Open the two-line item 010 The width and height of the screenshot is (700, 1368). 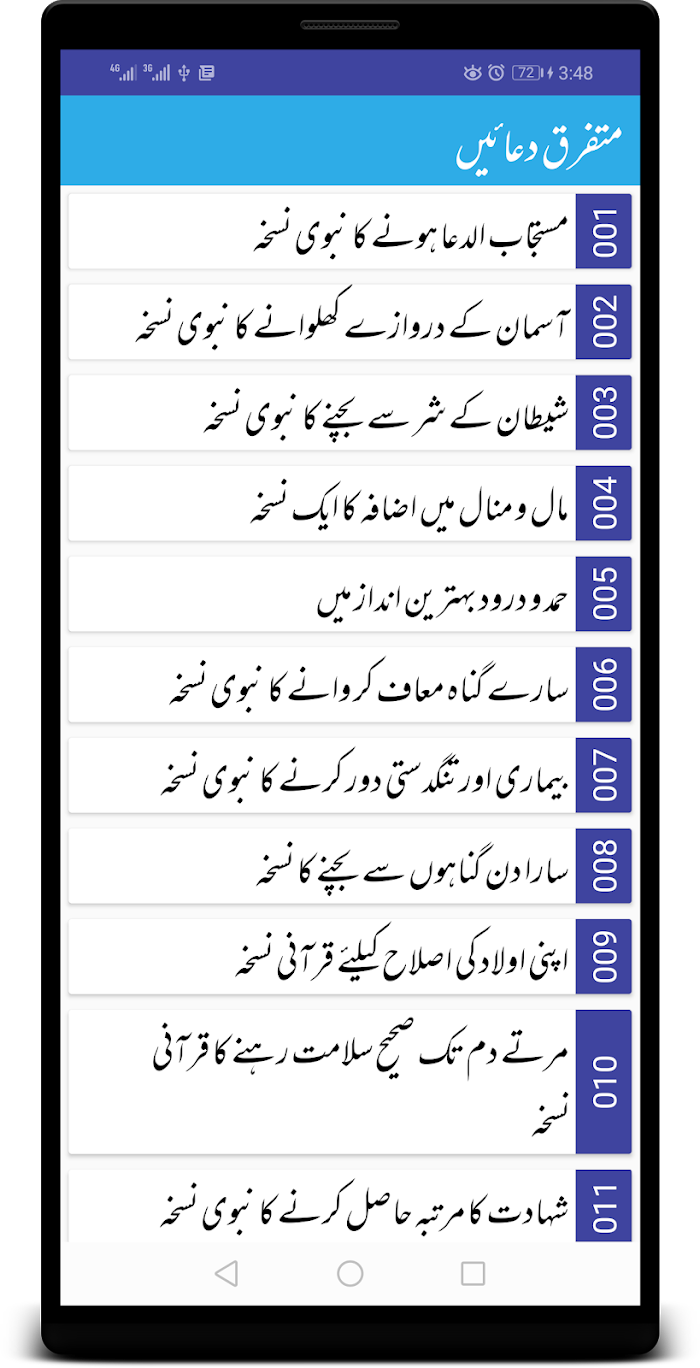[350, 1082]
